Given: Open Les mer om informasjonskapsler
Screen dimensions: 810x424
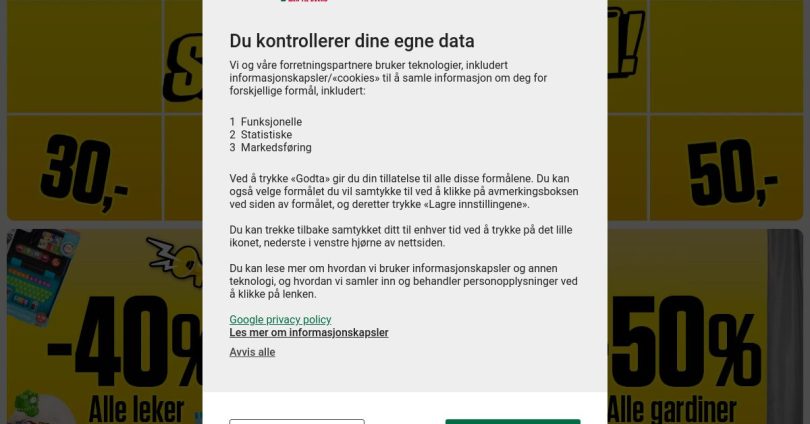Looking at the screenshot, I should pyautogui.click(x=309, y=333).
